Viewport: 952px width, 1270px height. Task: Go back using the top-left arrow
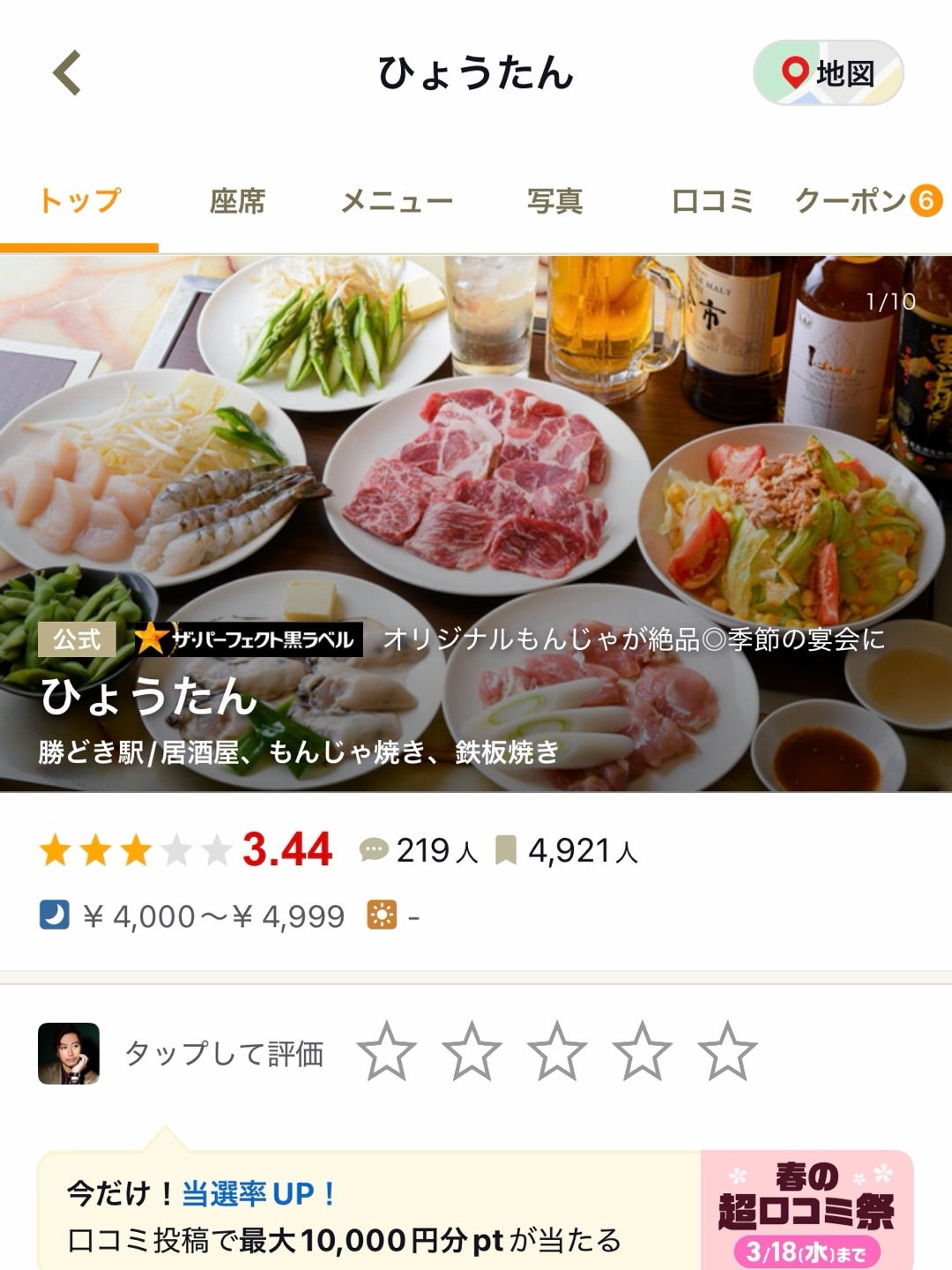pyautogui.click(x=68, y=72)
